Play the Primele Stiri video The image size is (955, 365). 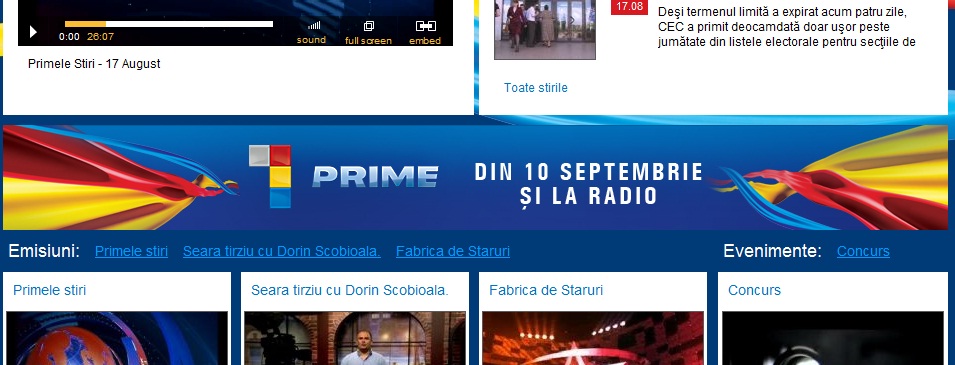click(33, 32)
